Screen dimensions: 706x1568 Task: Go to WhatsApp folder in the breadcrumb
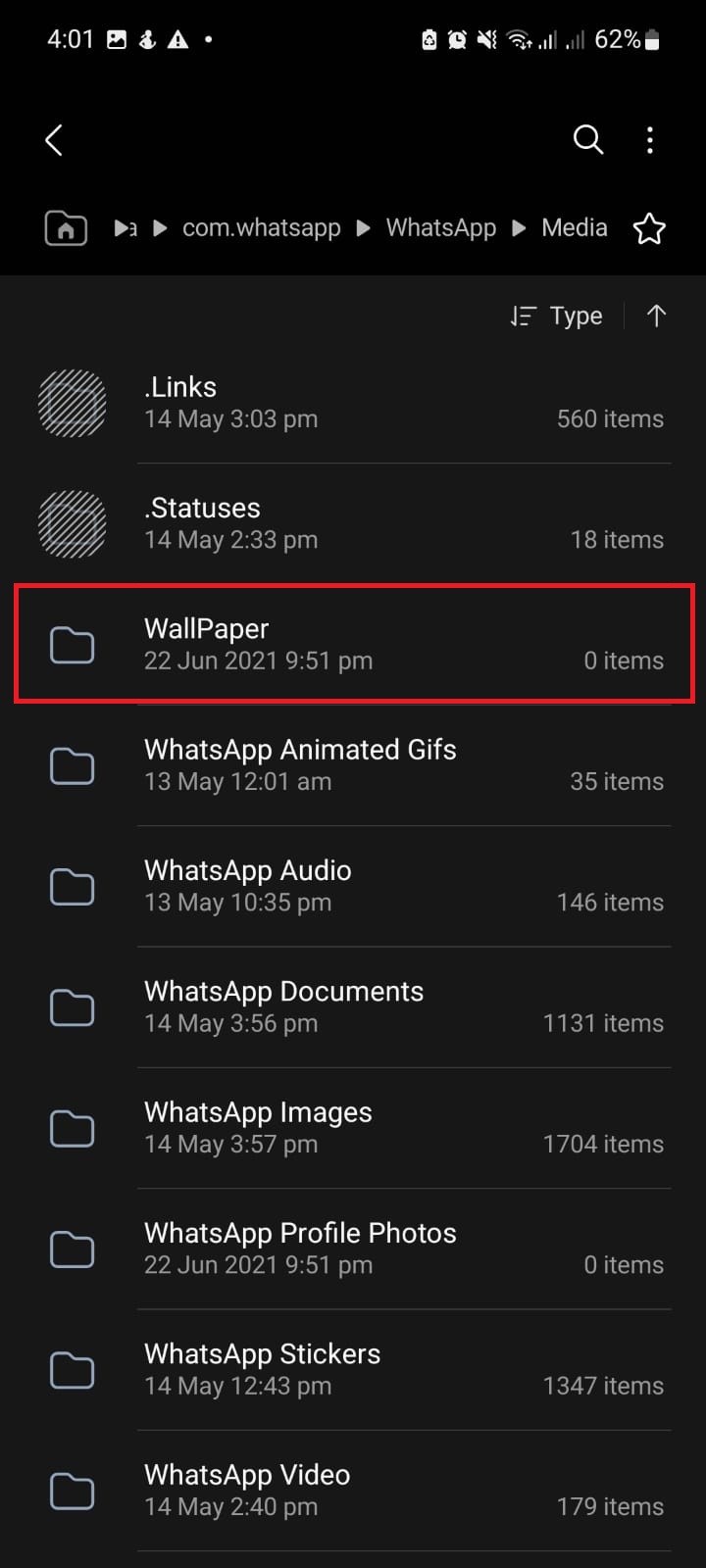point(441,228)
